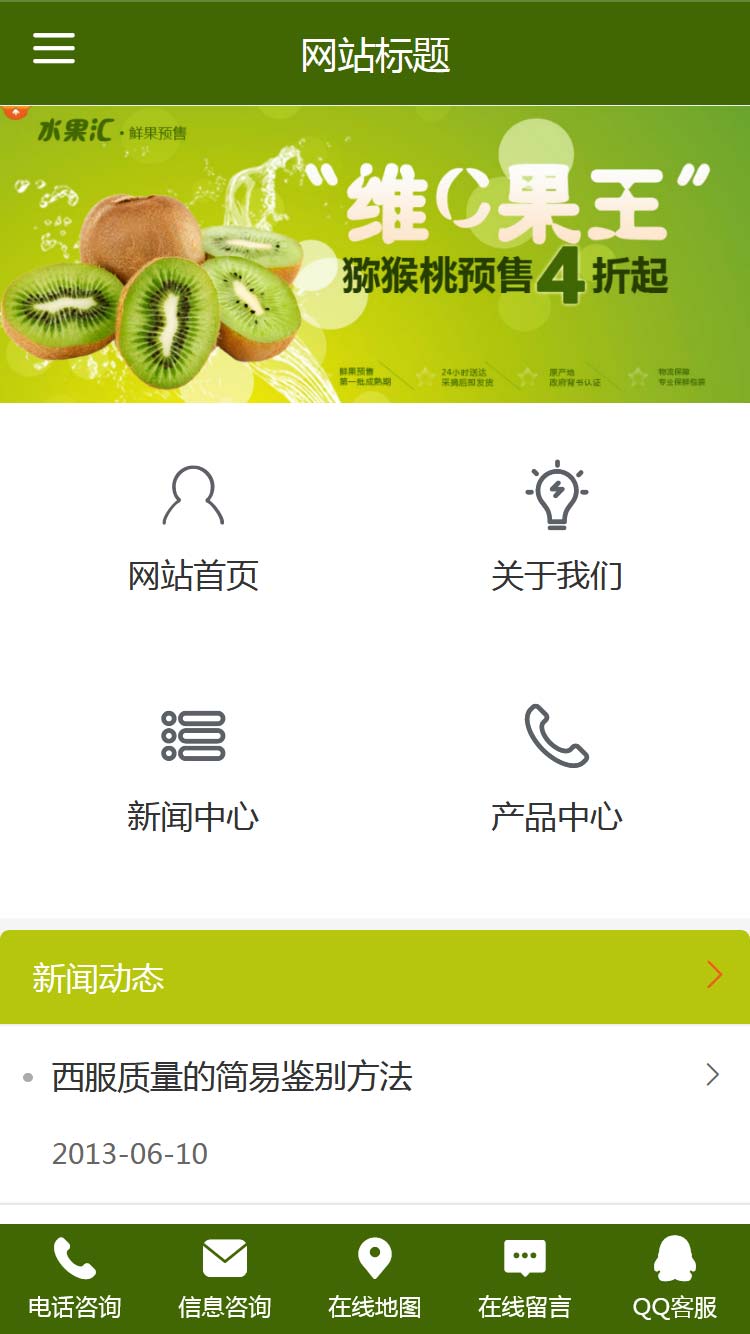Viewport: 750px width, 1334px height.
Task: Open the kiwi fruit presale banner
Action: [x=375, y=254]
